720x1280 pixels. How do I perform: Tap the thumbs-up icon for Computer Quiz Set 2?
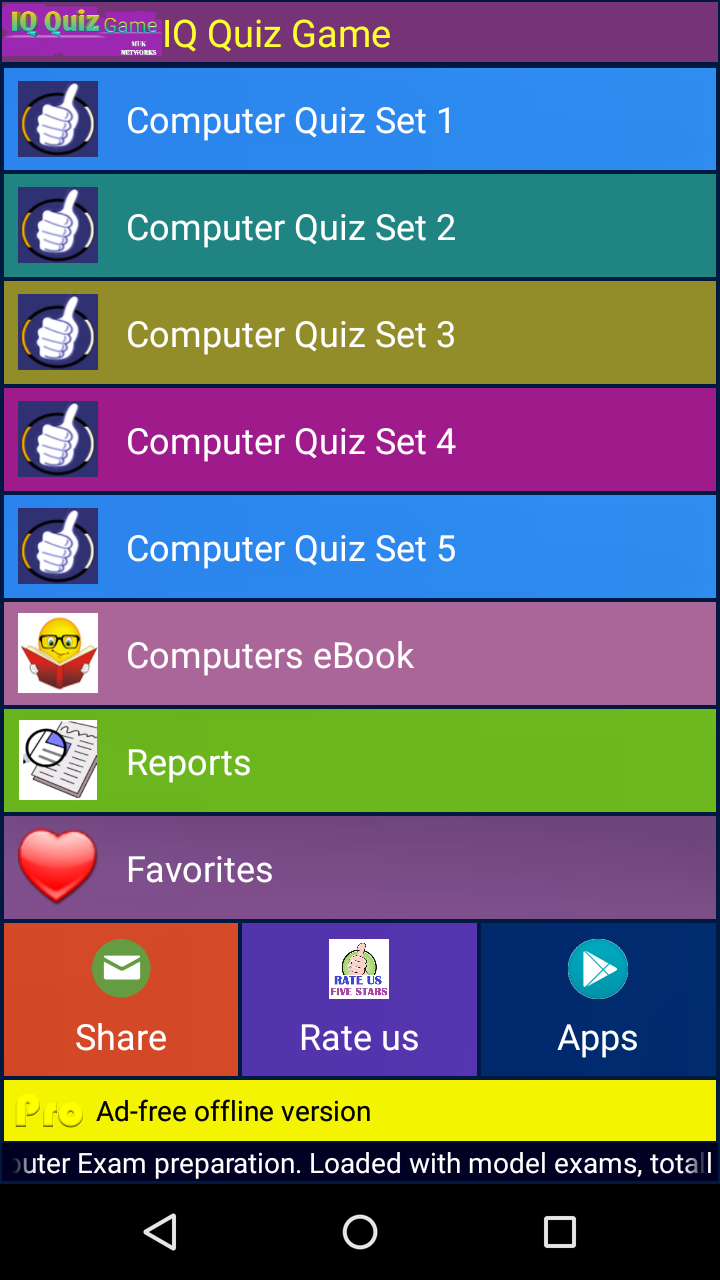click(57, 225)
